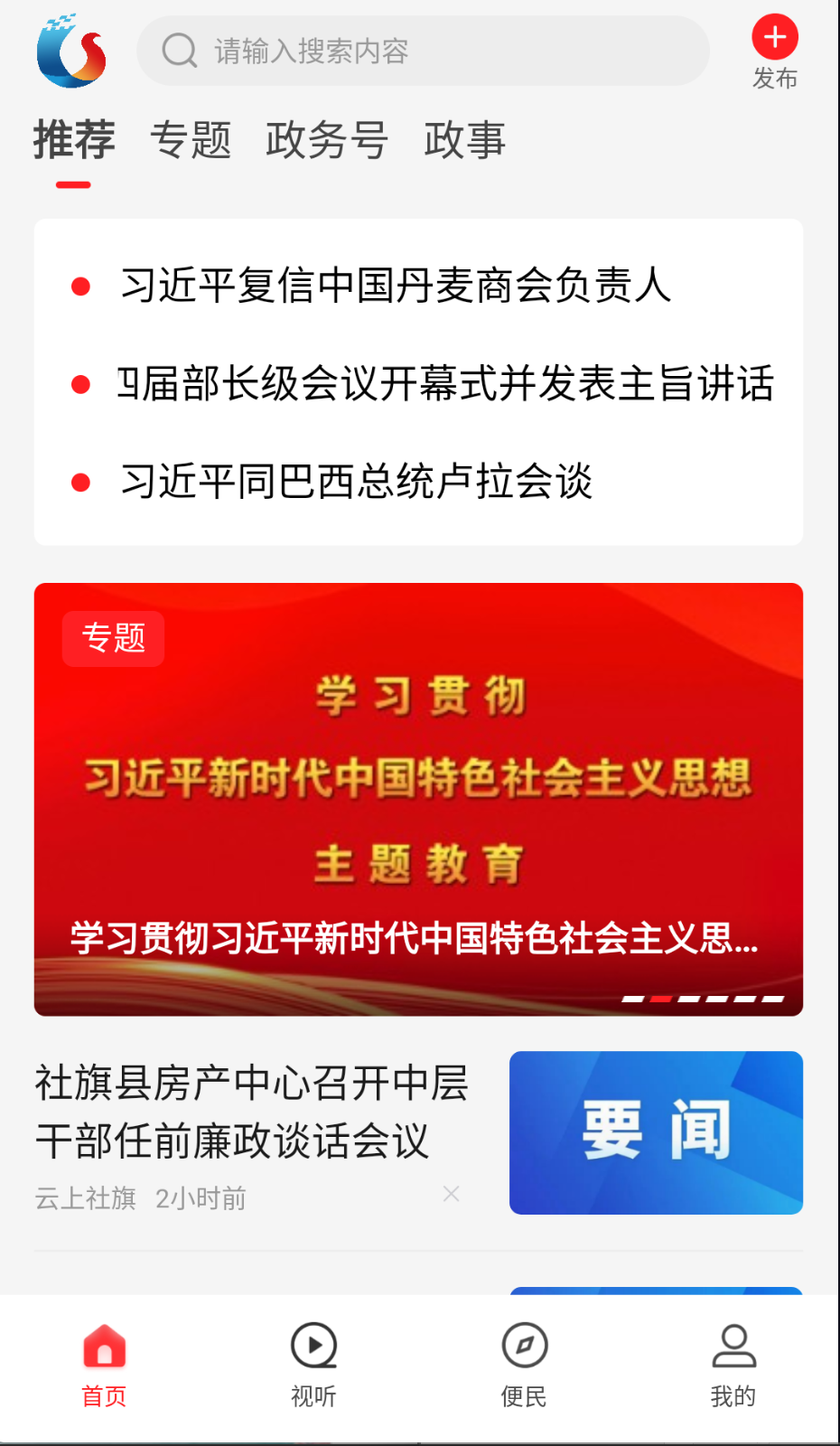
Task: Tap the 要闻 news image
Action: click(x=656, y=1131)
